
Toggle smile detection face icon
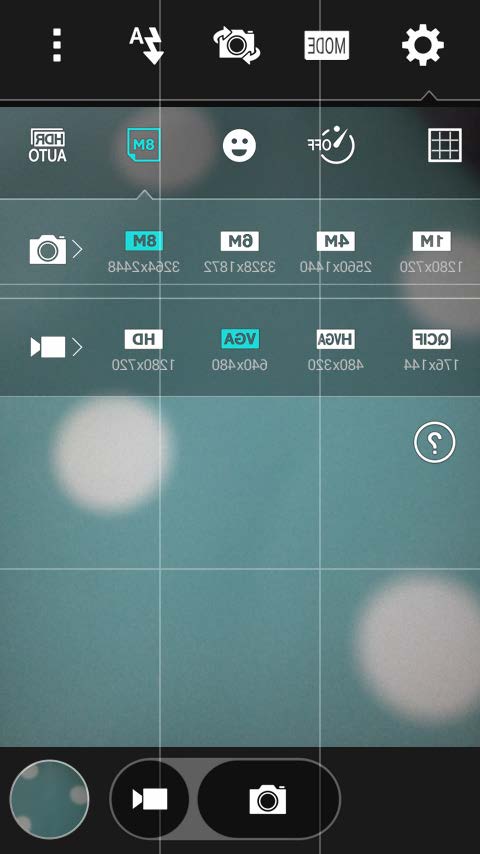(x=239, y=145)
